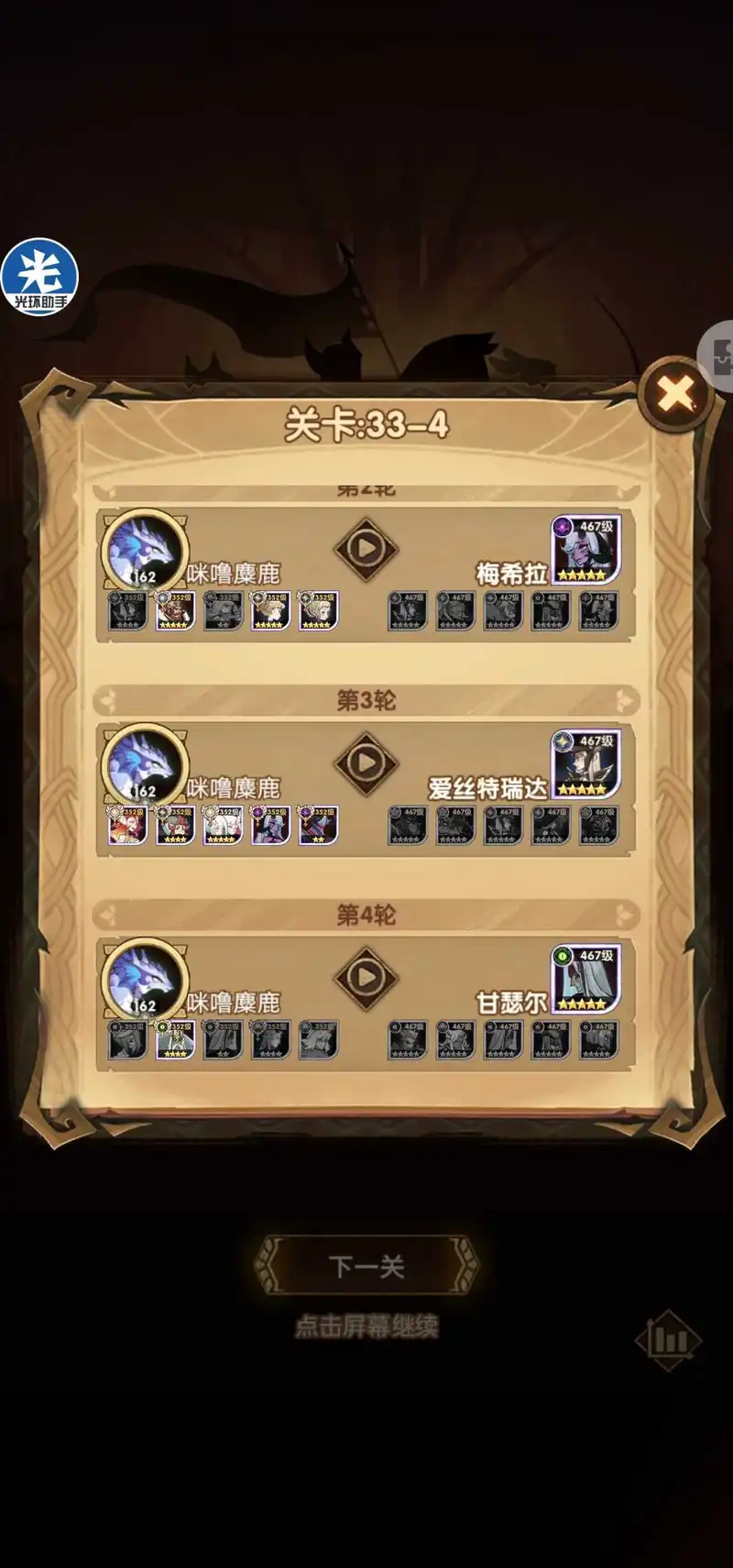
Task: Close the 关卡:33-4 battle record dialog
Action: tap(676, 394)
